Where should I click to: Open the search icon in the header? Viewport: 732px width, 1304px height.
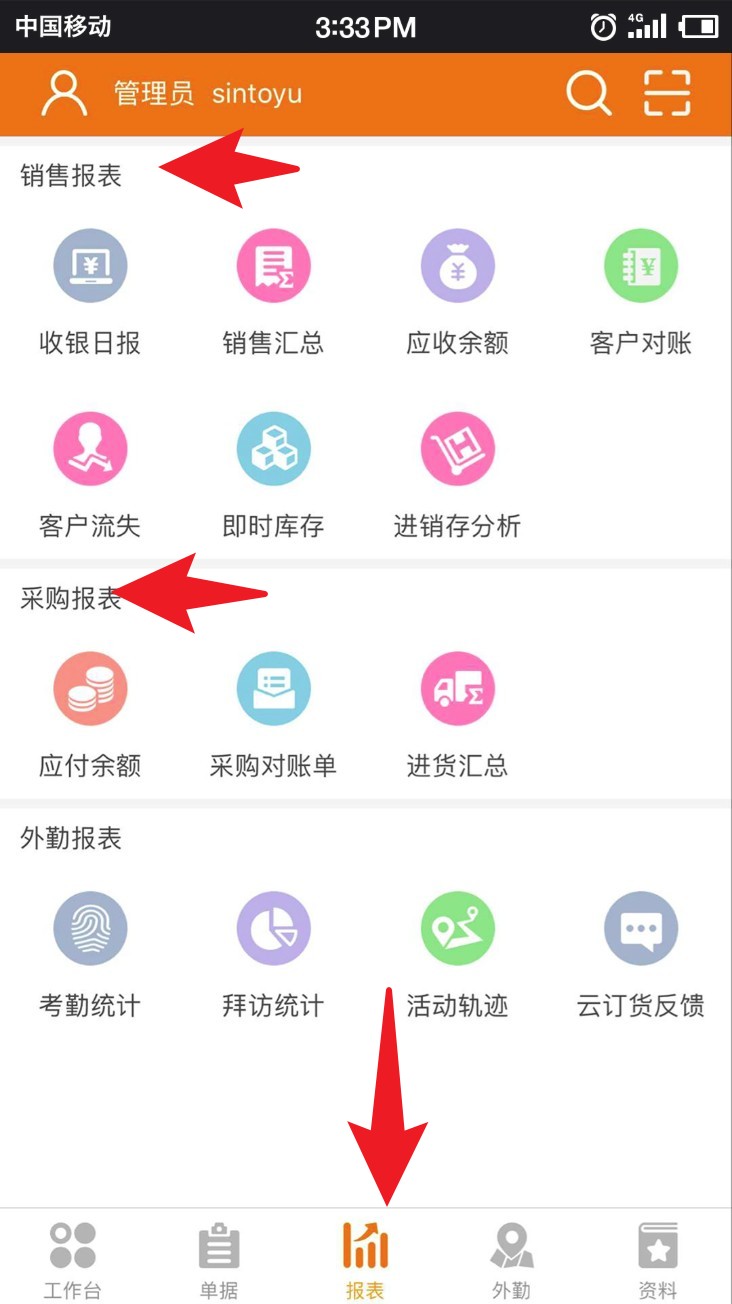tap(588, 94)
